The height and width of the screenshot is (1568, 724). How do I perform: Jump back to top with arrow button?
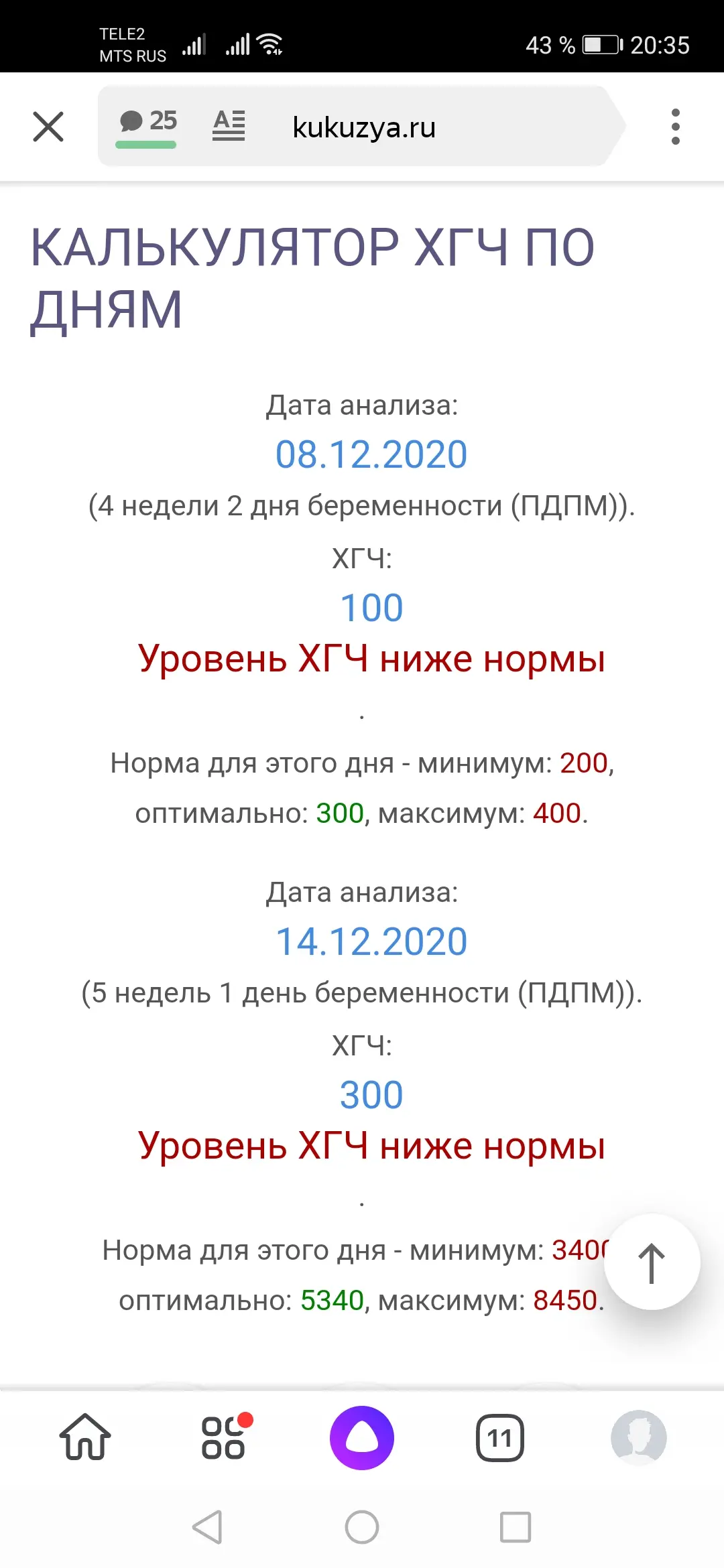[x=652, y=1262]
